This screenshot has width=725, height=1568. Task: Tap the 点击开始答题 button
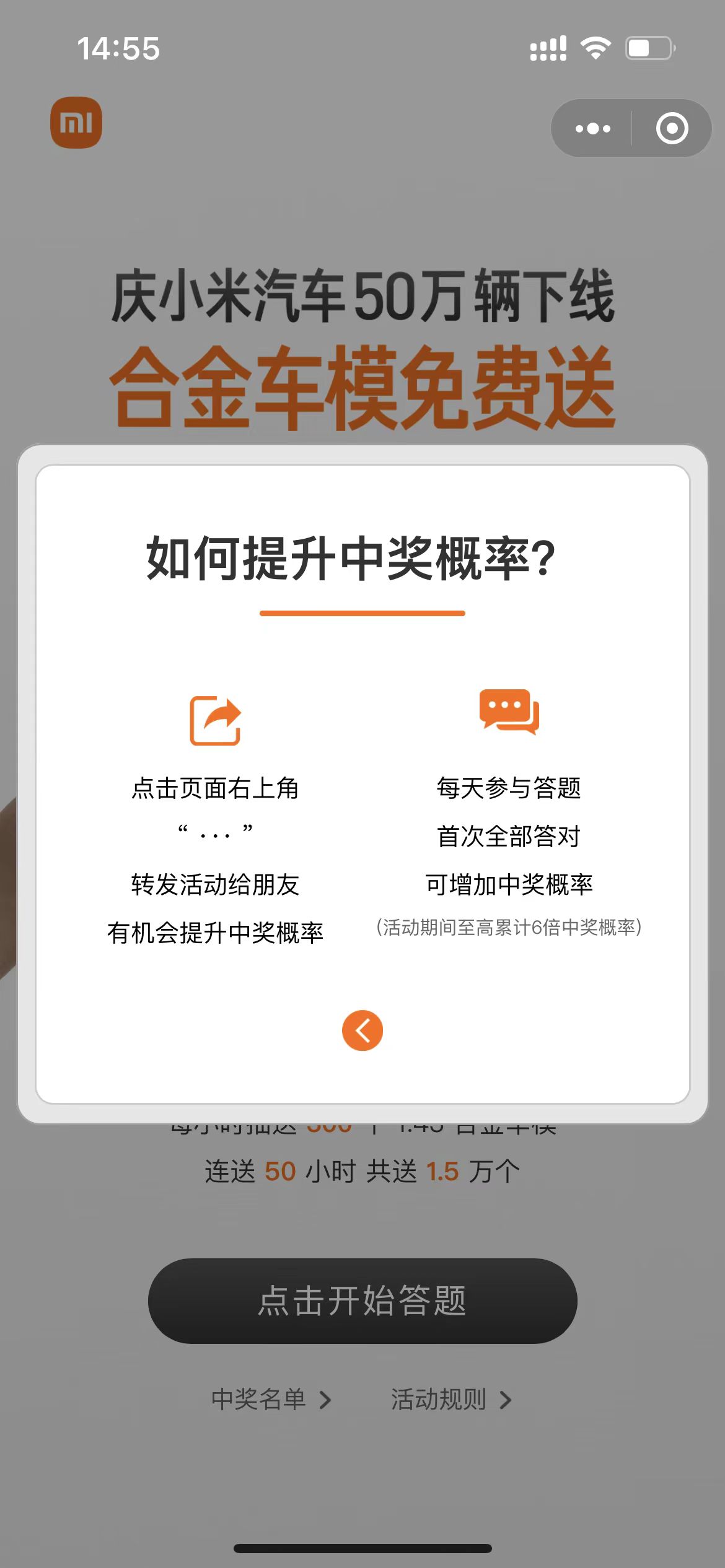362,1300
